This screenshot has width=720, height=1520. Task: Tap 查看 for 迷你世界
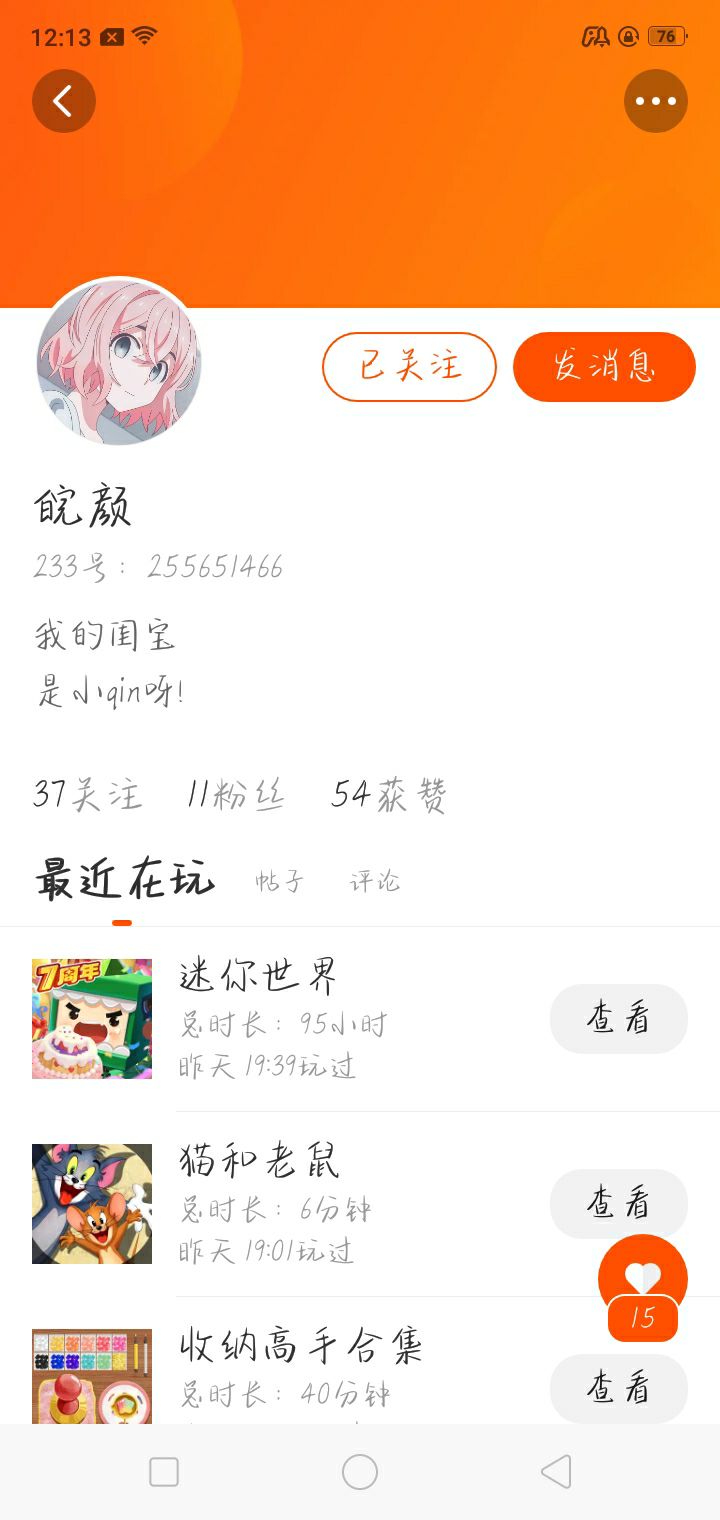coord(618,1019)
